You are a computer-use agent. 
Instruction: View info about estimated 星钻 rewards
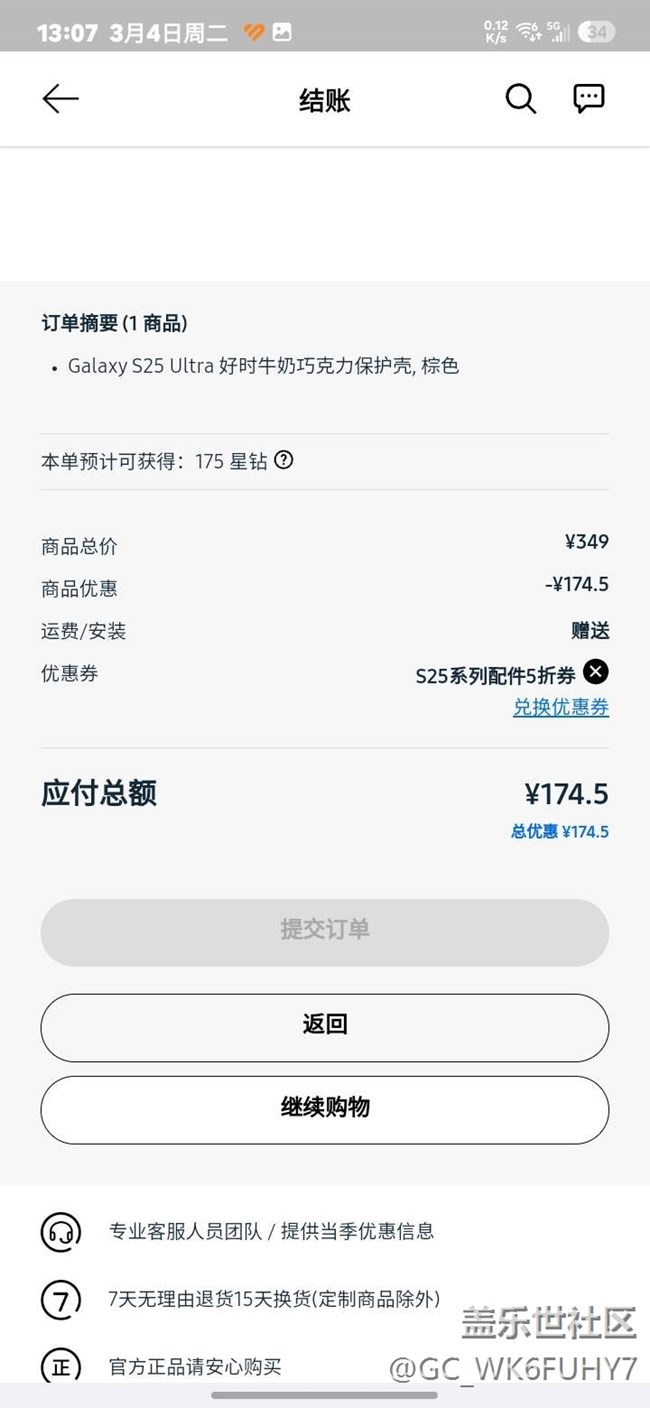(284, 460)
